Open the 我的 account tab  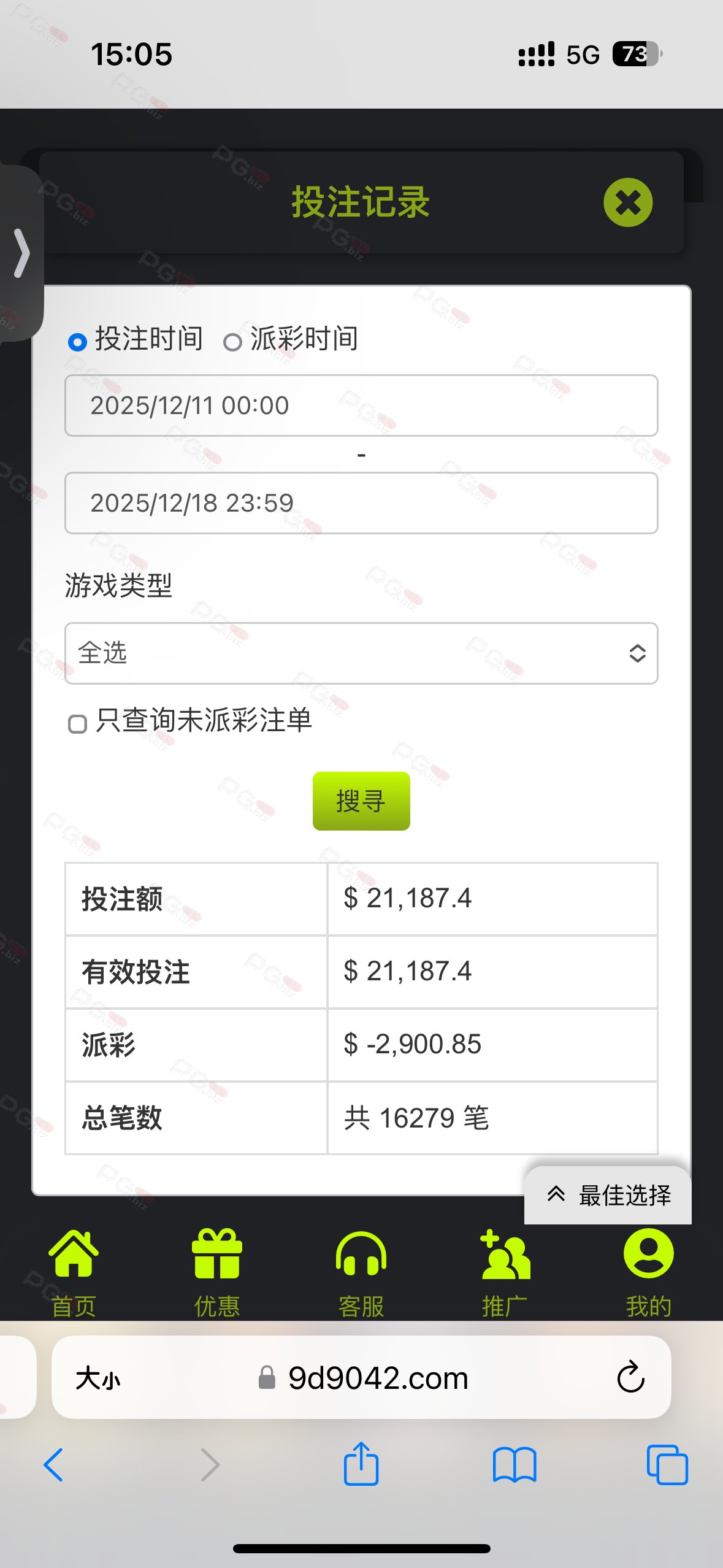tap(648, 1272)
